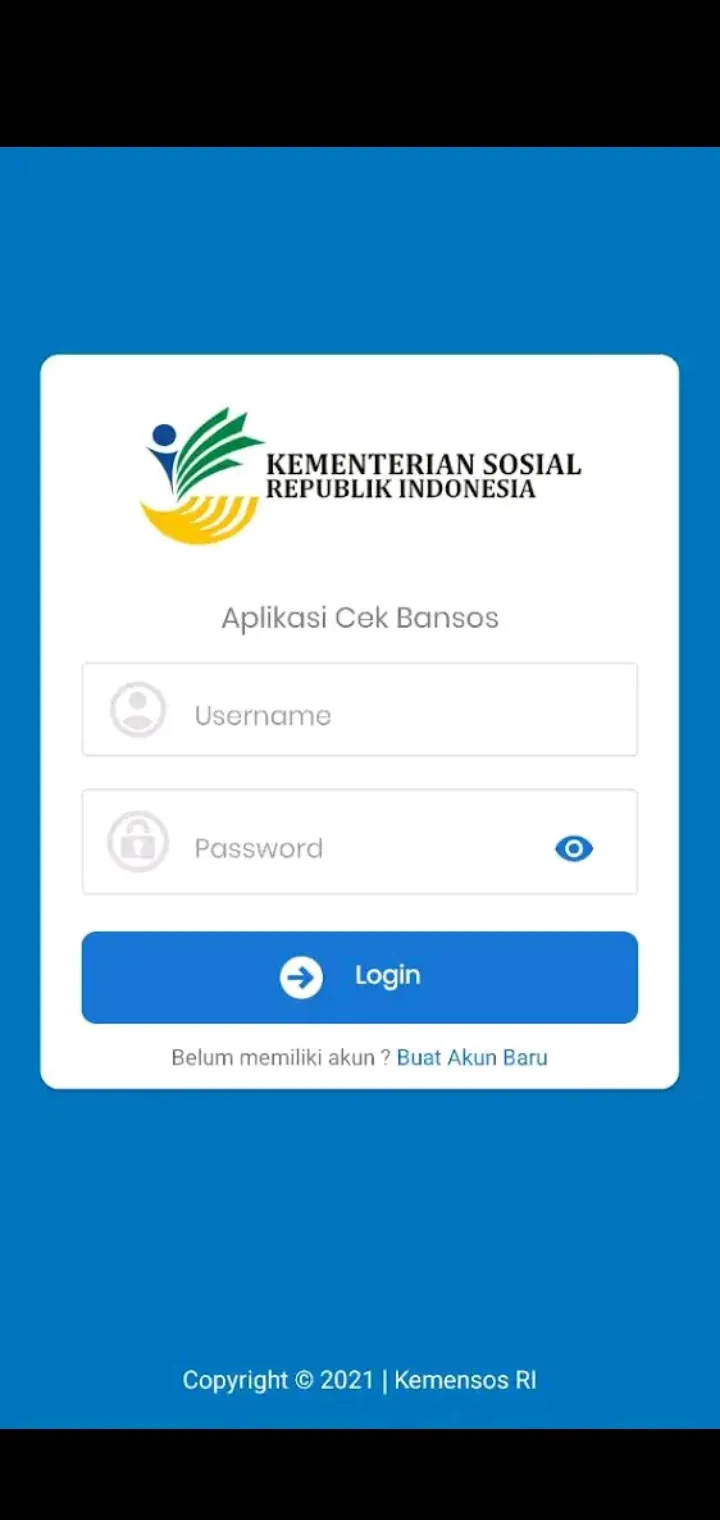Click the padlock icon in the Password field
Screen dimensions: 720x1520
tap(138, 841)
